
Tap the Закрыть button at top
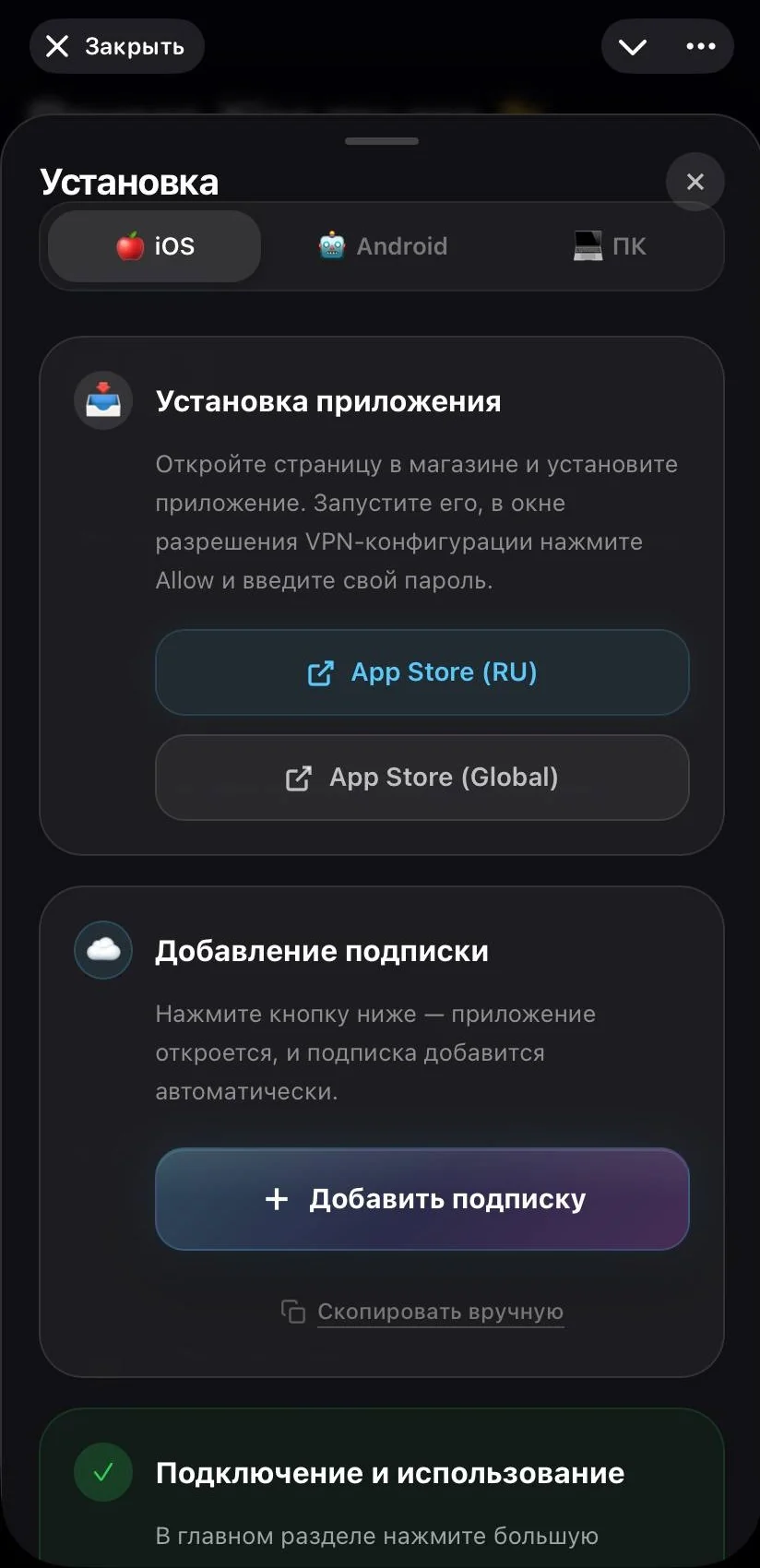coord(116,46)
